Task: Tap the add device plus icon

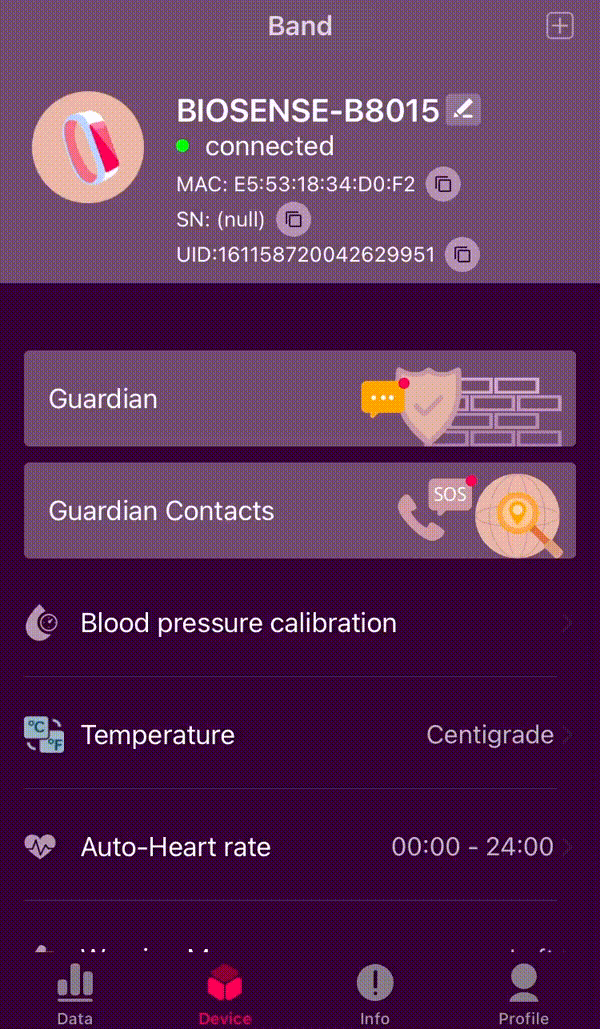Action: [x=559, y=26]
